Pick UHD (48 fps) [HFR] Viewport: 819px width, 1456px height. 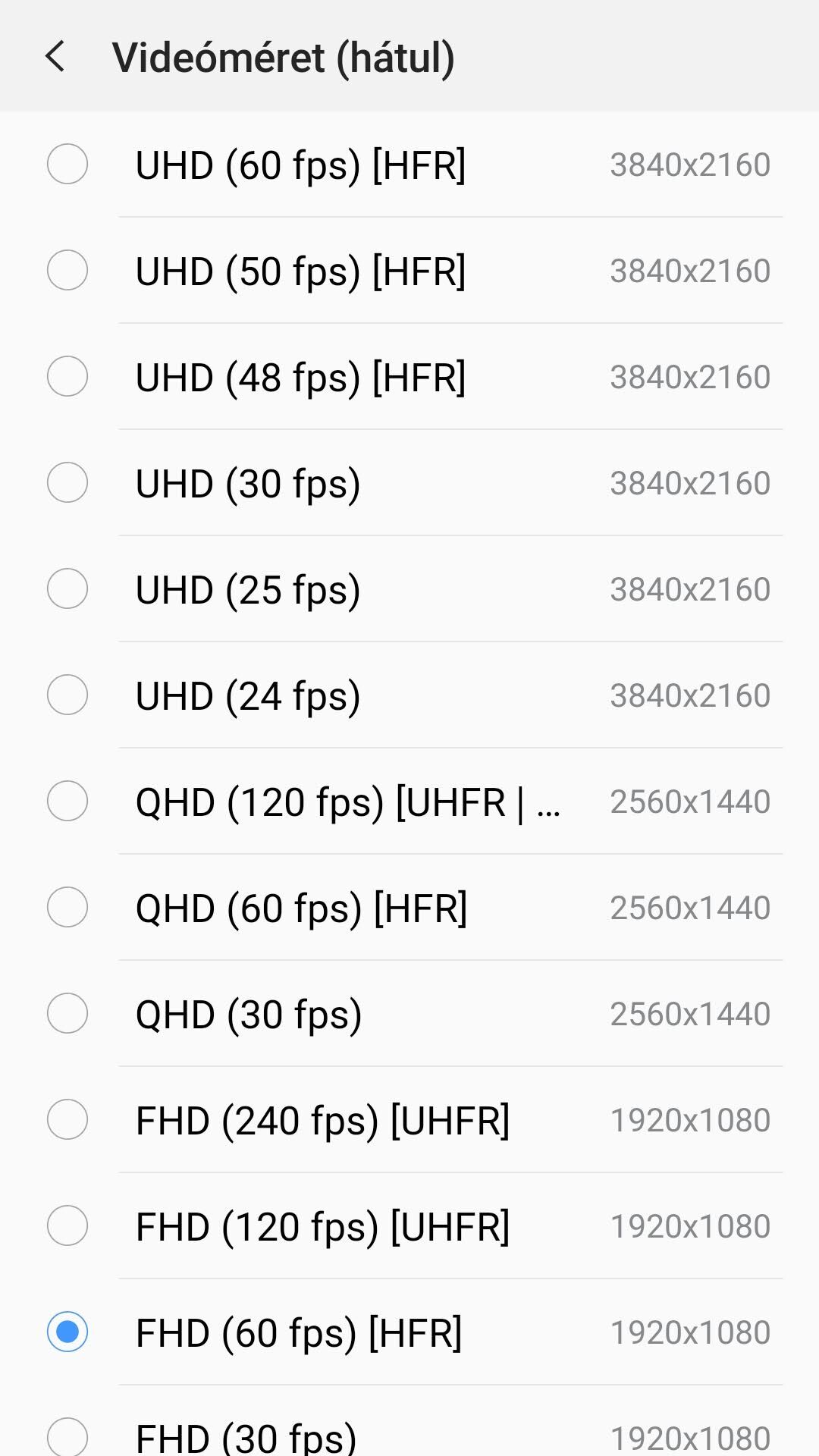click(x=409, y=377)
